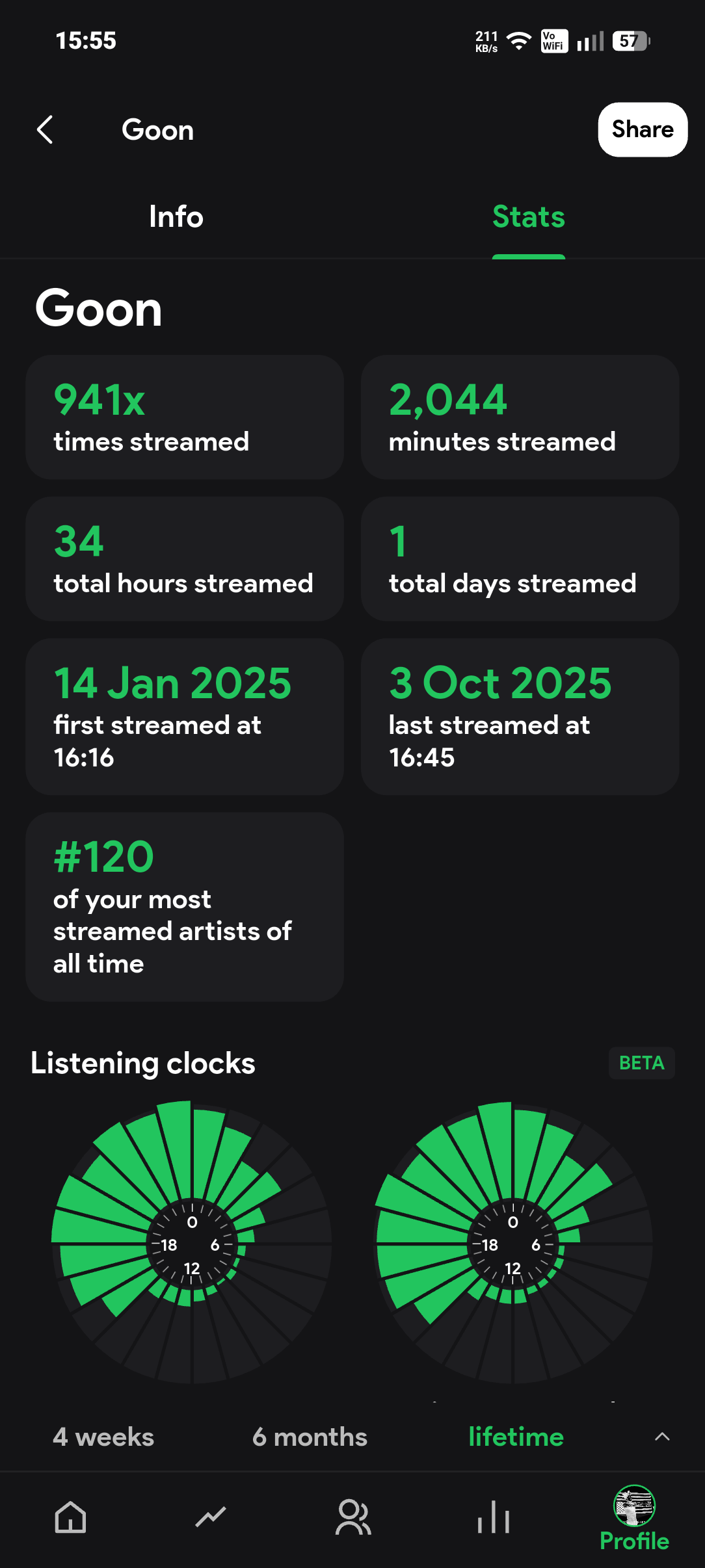Select the lifetime time range
705x1568 pixels.
click(x=516, y=1437)
